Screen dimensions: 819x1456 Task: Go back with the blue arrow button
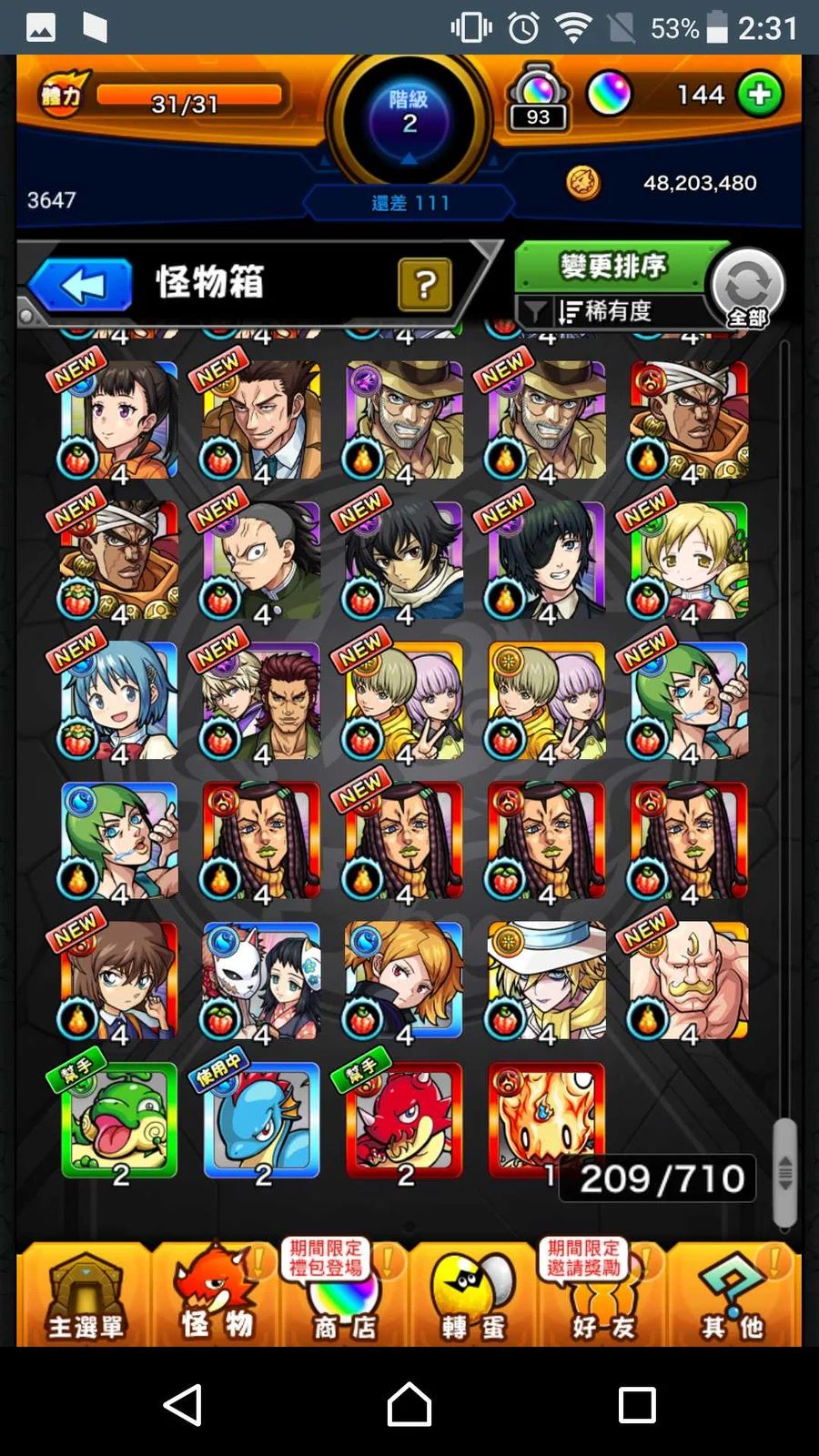click(82, 286)
